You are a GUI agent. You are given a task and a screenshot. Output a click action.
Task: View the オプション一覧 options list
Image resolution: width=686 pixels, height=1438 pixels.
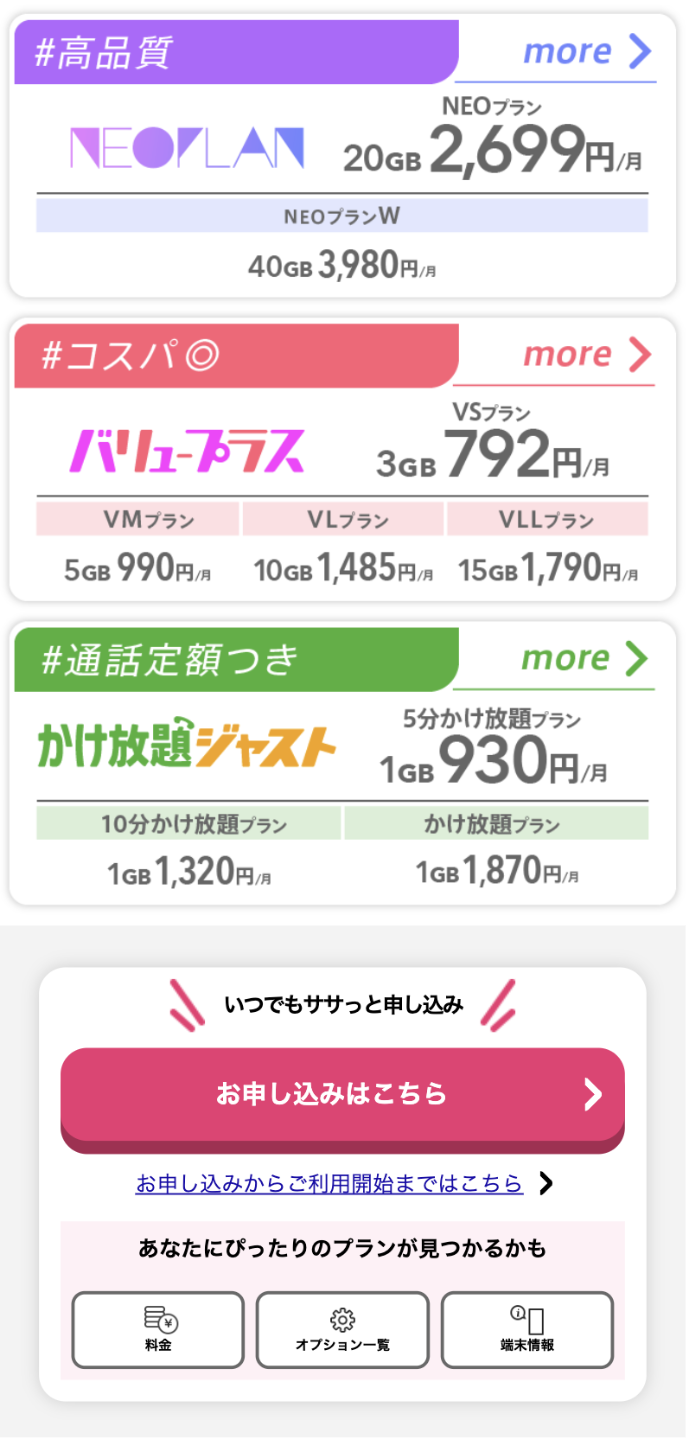click(x=343, y=1330)
